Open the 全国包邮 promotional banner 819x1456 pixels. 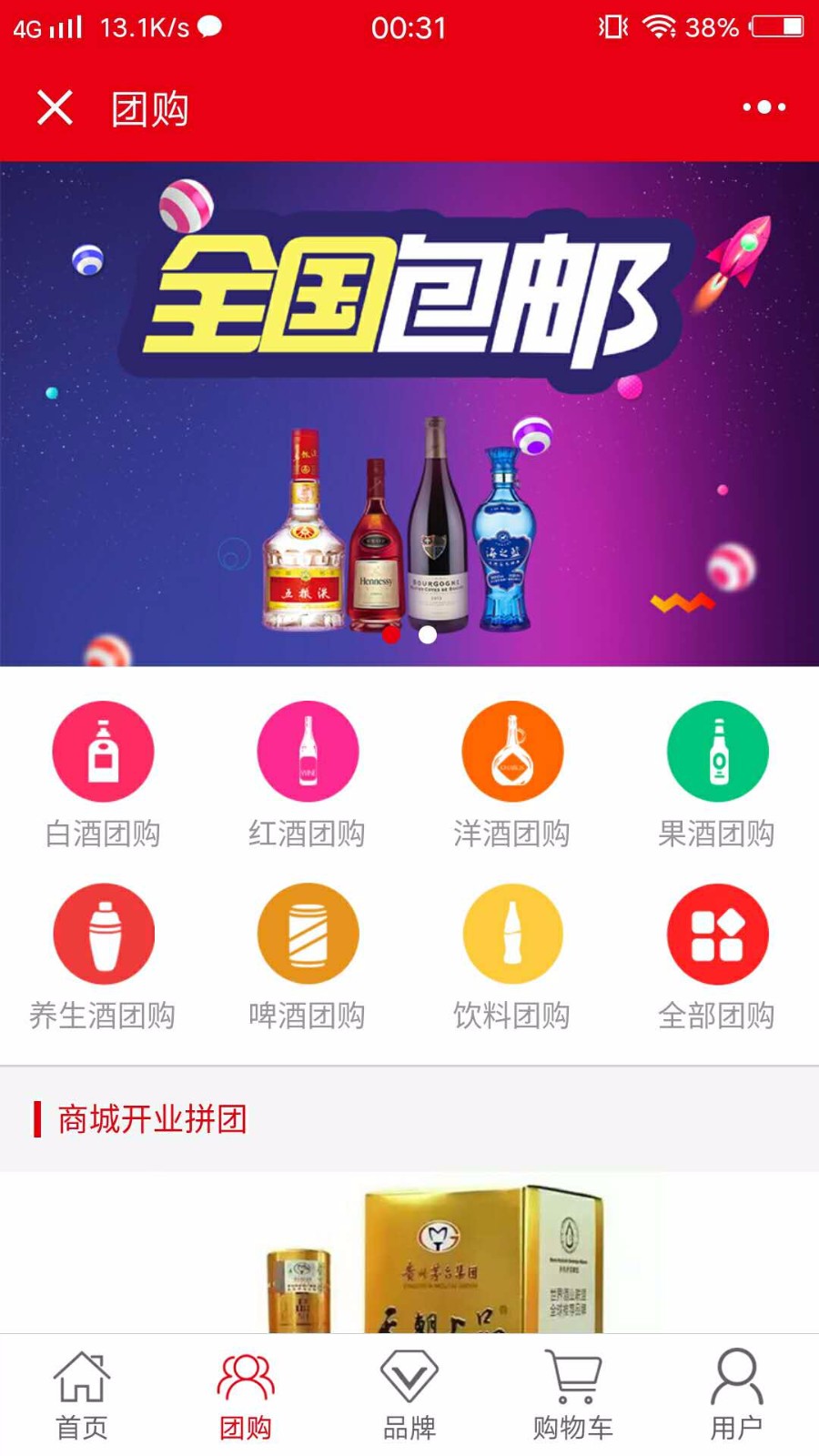[409, 414]
